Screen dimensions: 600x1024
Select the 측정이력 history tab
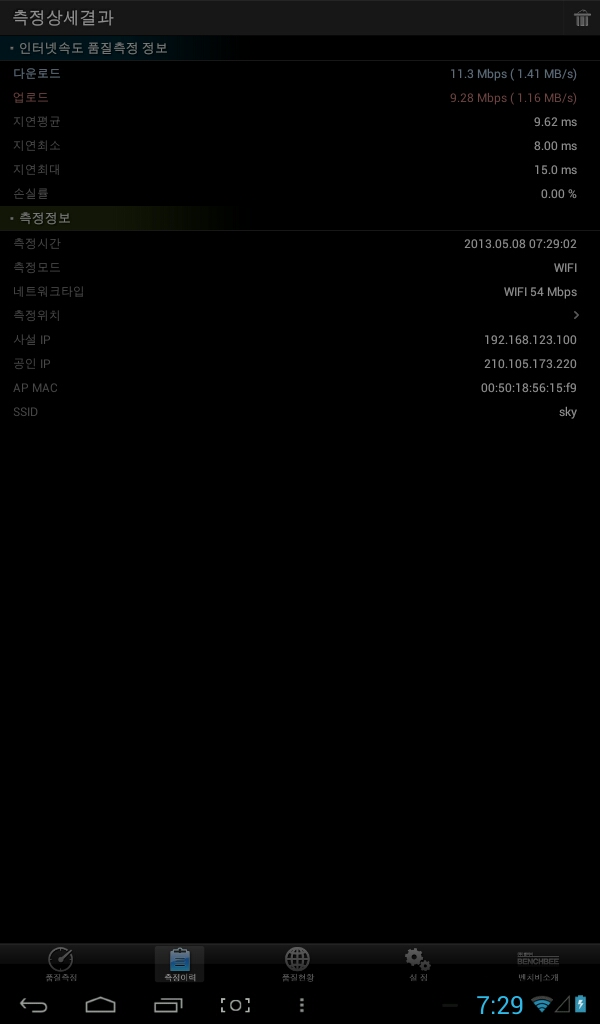(180, 964)
